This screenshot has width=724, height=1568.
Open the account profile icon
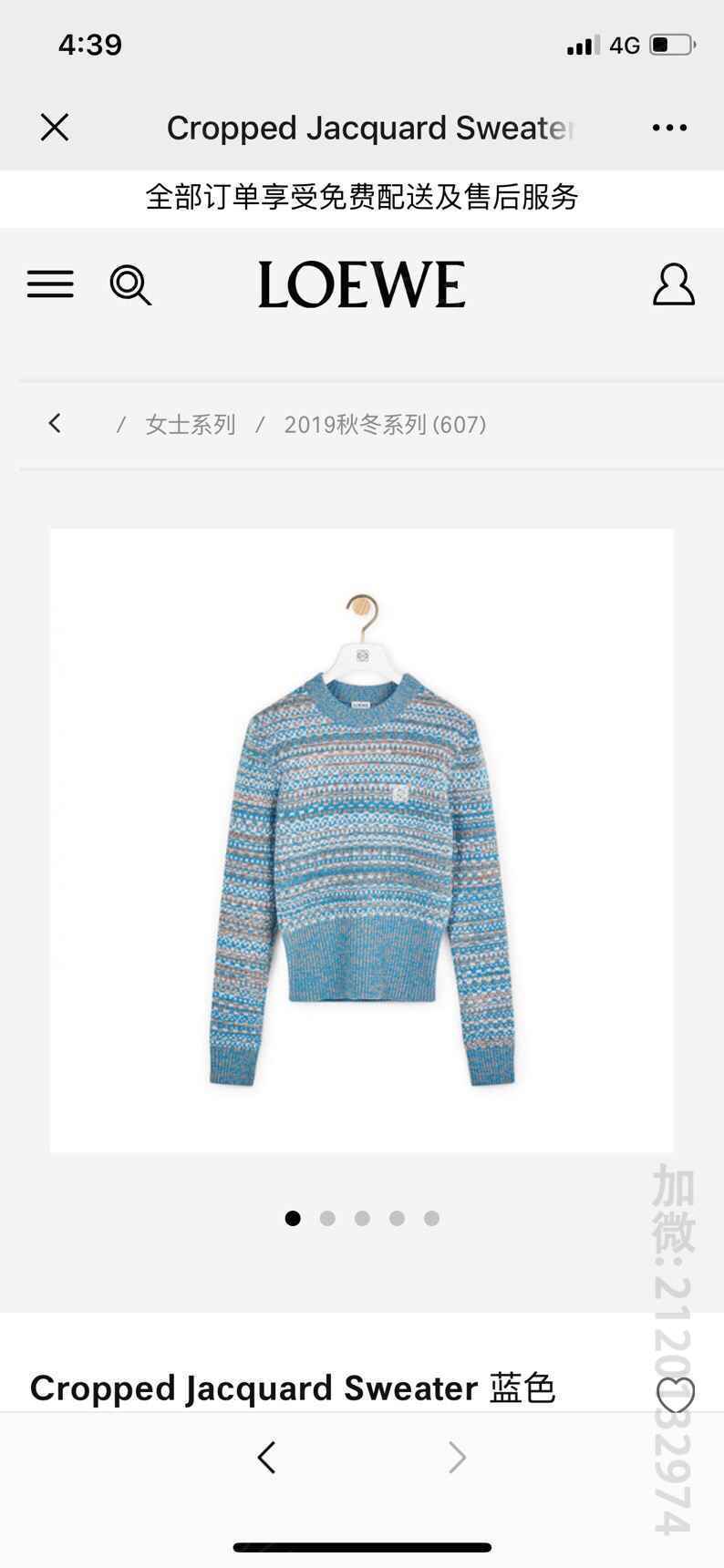pyautogui.click(x=673, y=284)
